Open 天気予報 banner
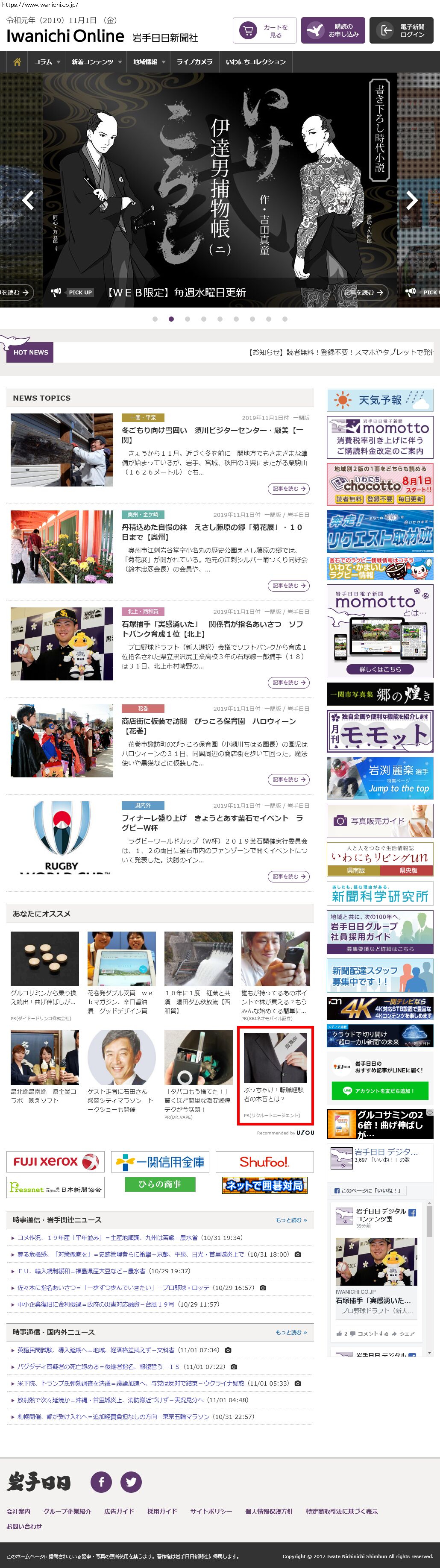The height and width of the screenshot is (1568, 440). point(380,400)
